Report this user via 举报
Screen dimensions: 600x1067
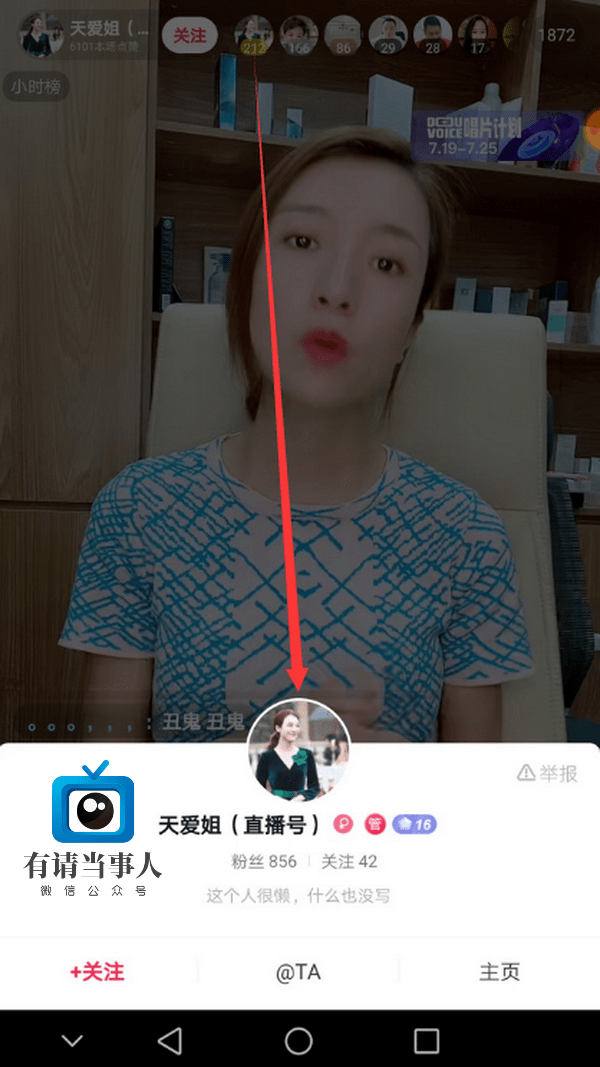548,773
